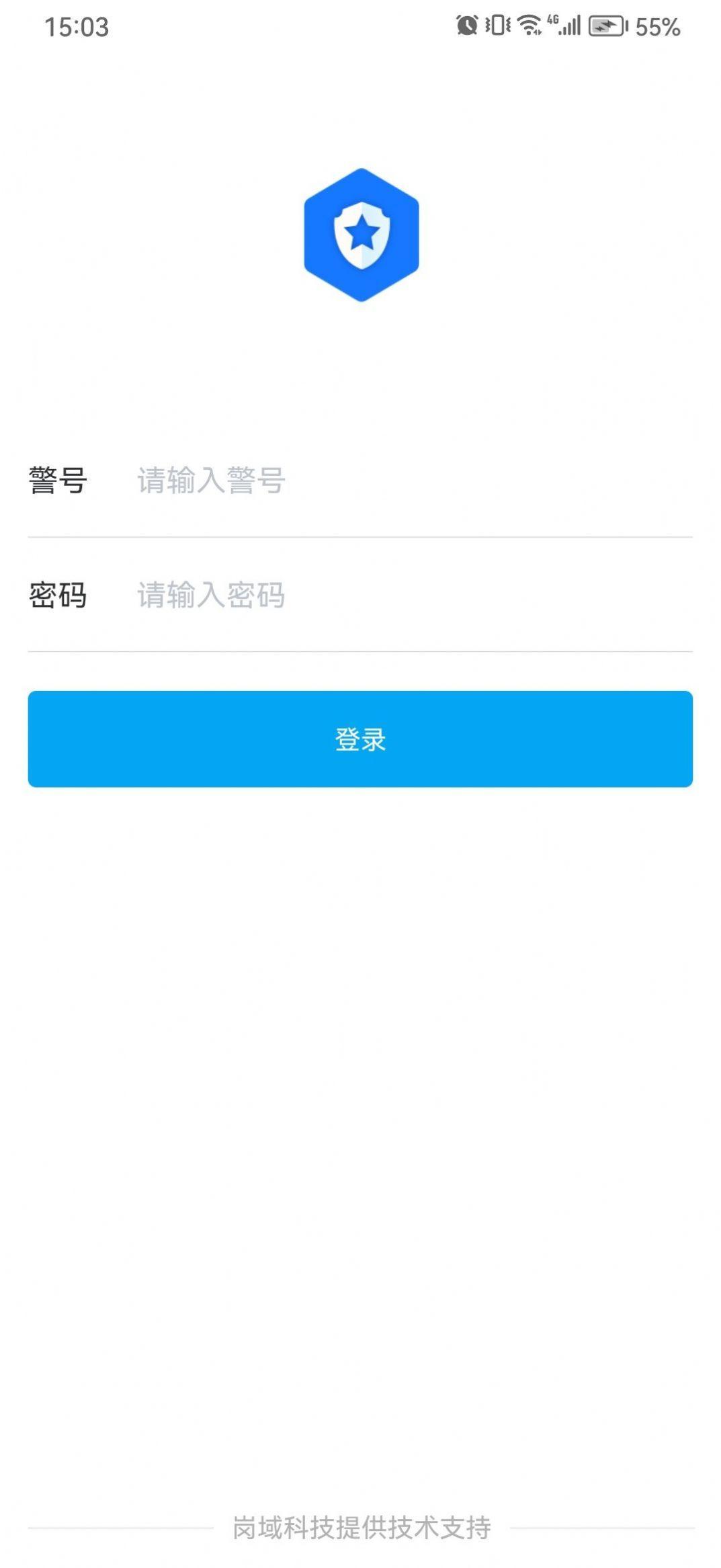Click the divider line under the 密码 field

coord(360,653)
